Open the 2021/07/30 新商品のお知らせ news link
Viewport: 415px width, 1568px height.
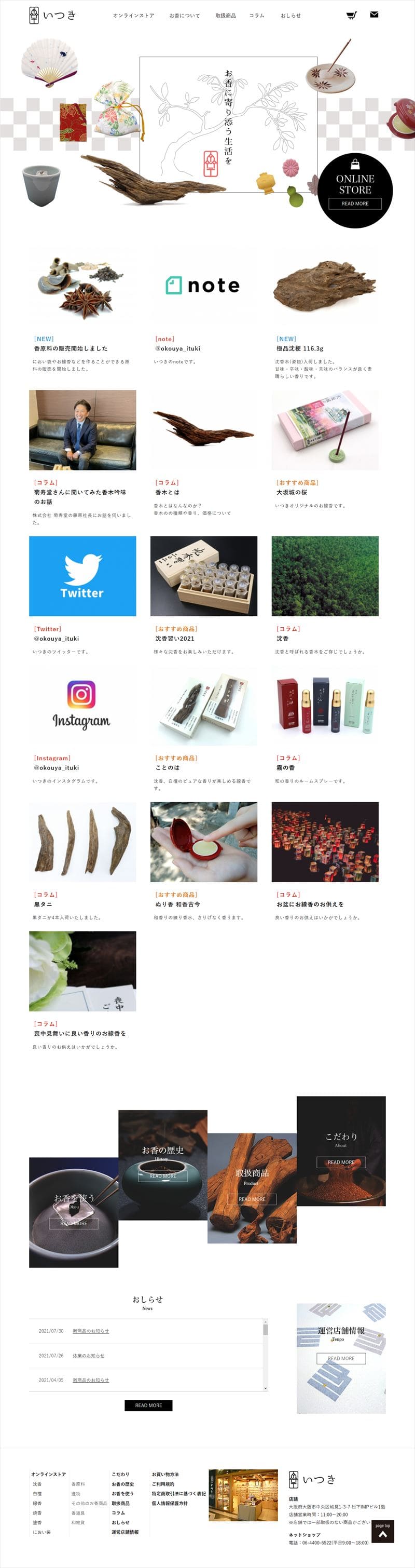coord(91,1331)
